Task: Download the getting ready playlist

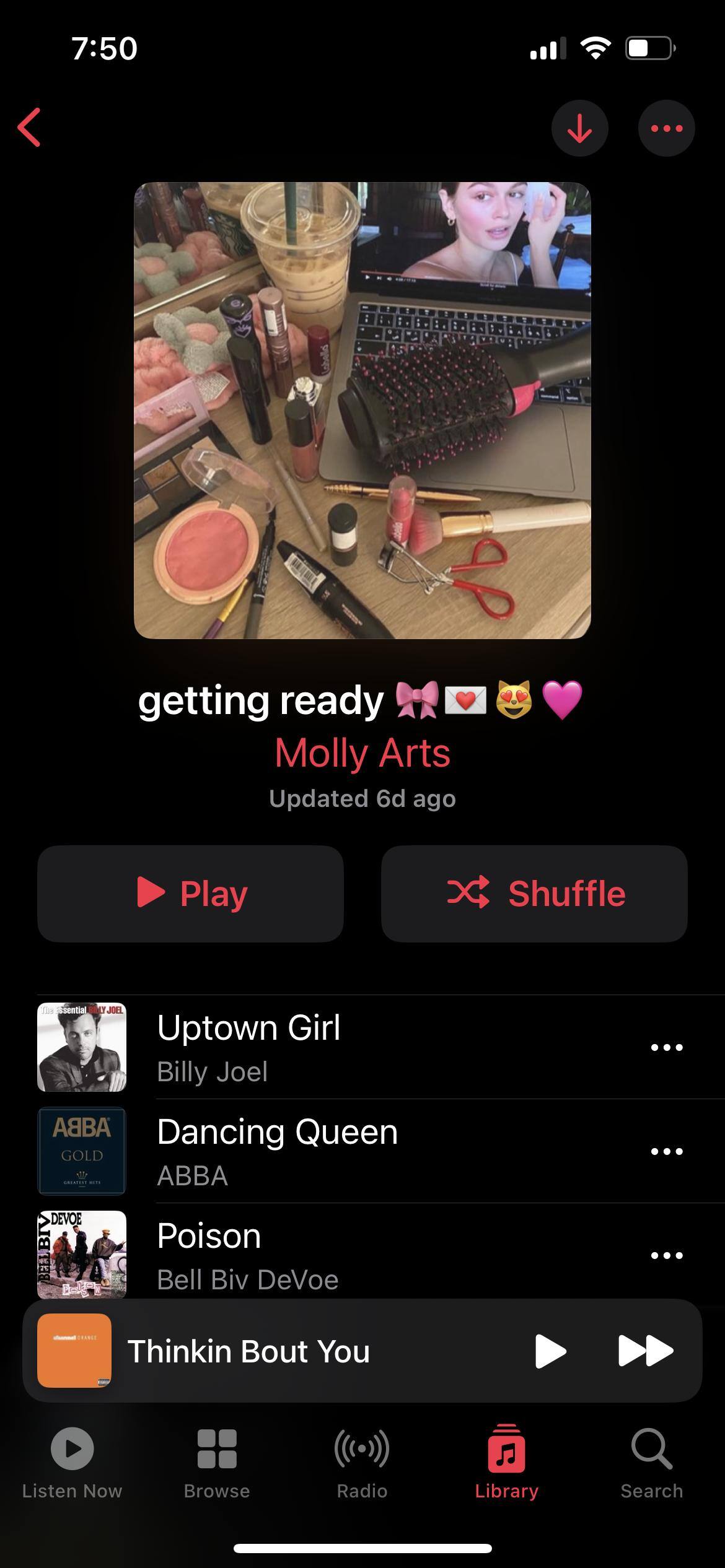Action: click(x=579, y=128)
